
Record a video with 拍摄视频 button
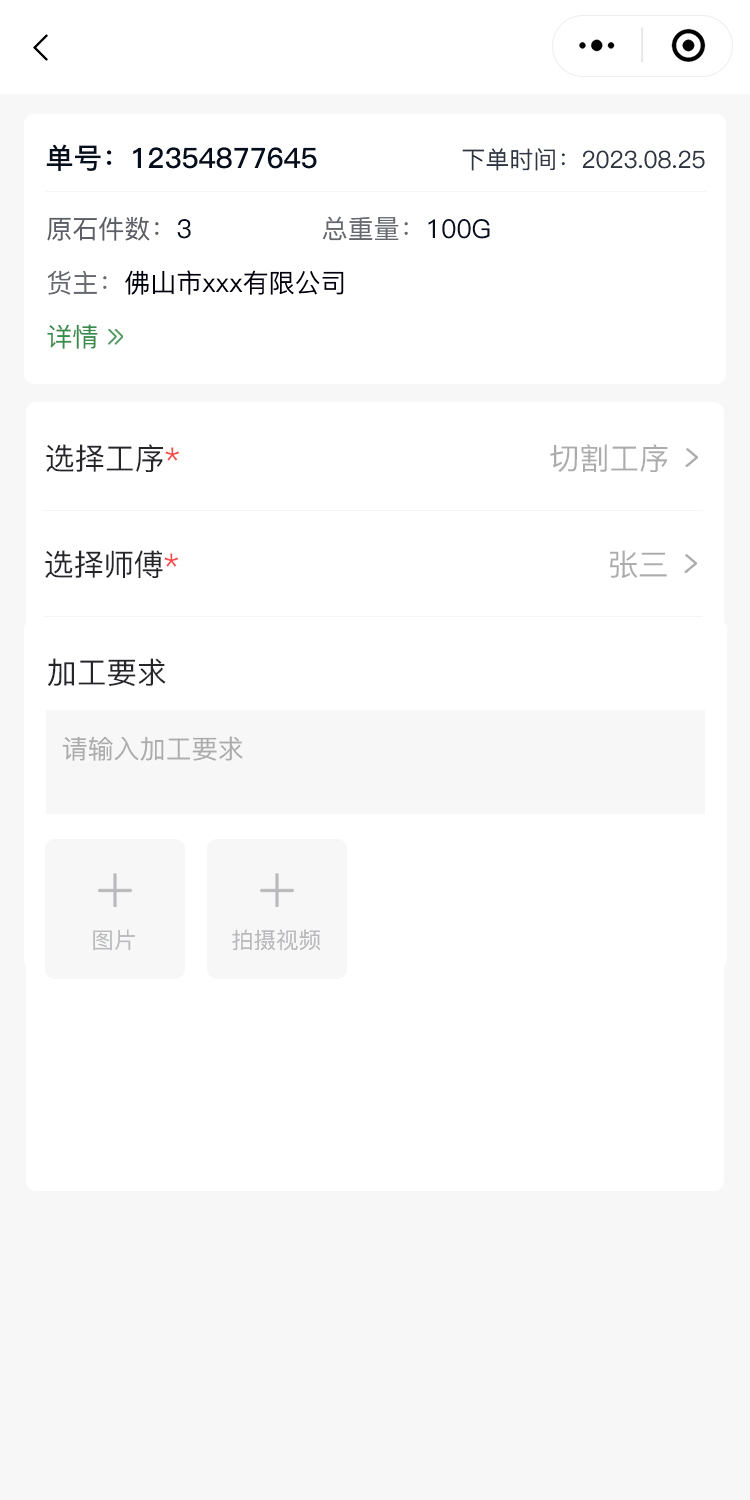tap(277, 908)
